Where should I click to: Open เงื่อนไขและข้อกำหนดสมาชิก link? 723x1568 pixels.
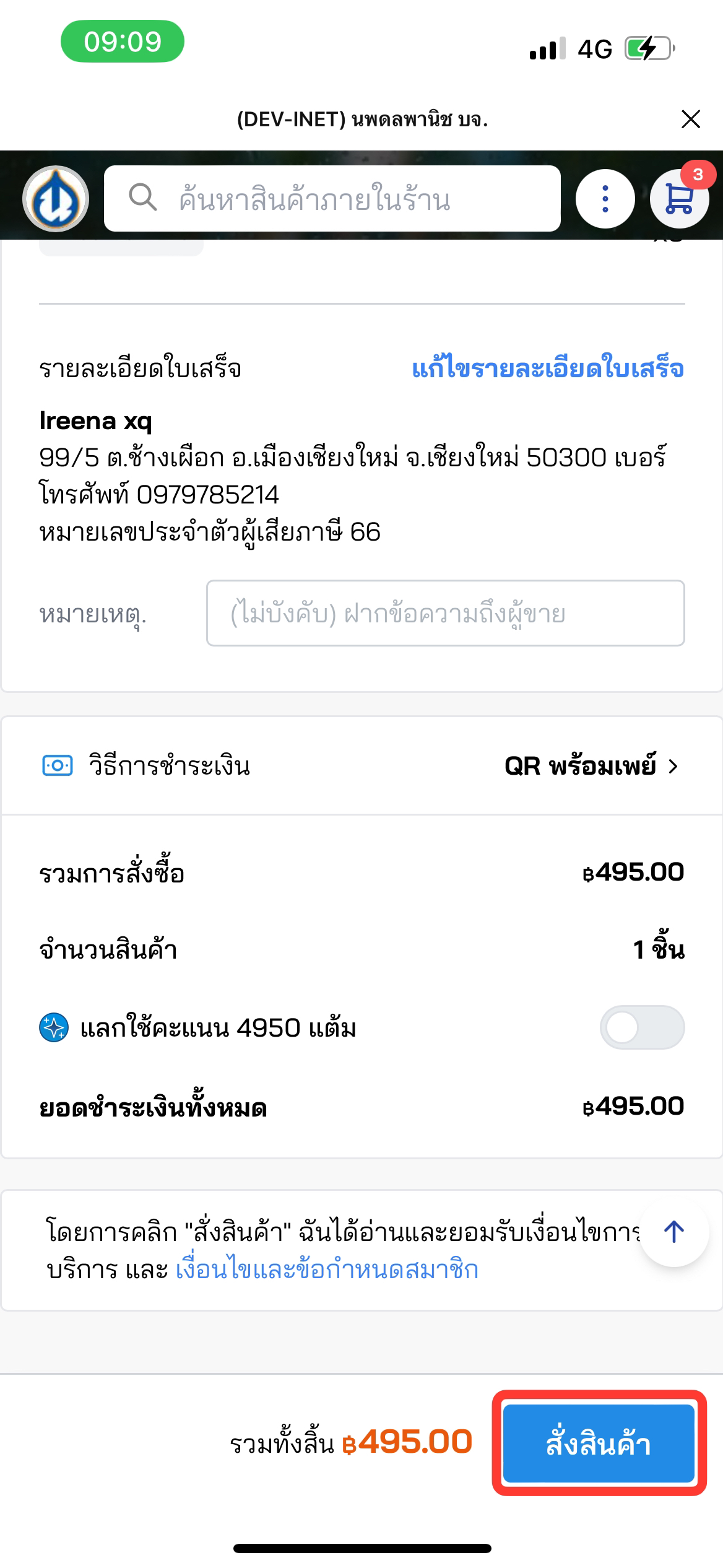point(327,1270)
